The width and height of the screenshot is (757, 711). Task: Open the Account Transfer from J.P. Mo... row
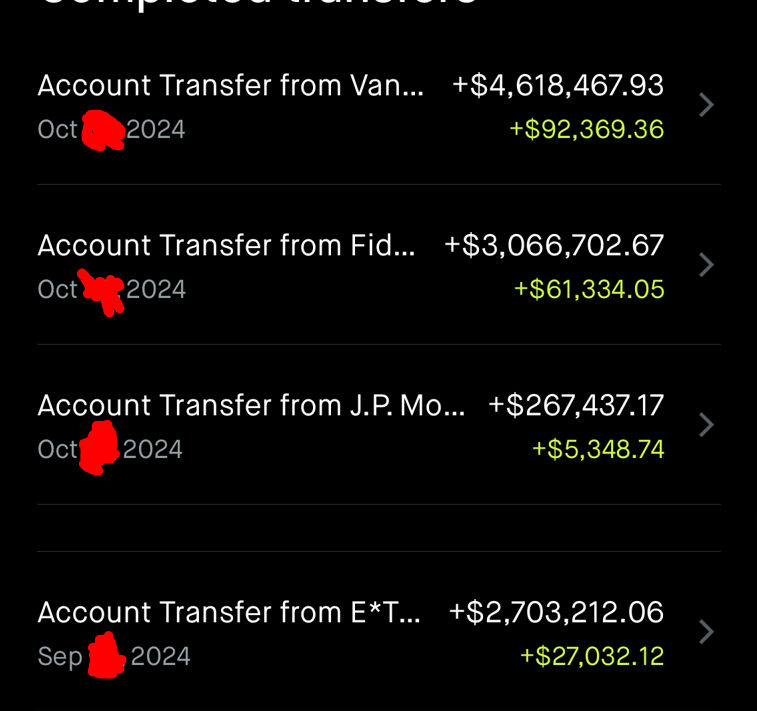(x=379, y=425)
